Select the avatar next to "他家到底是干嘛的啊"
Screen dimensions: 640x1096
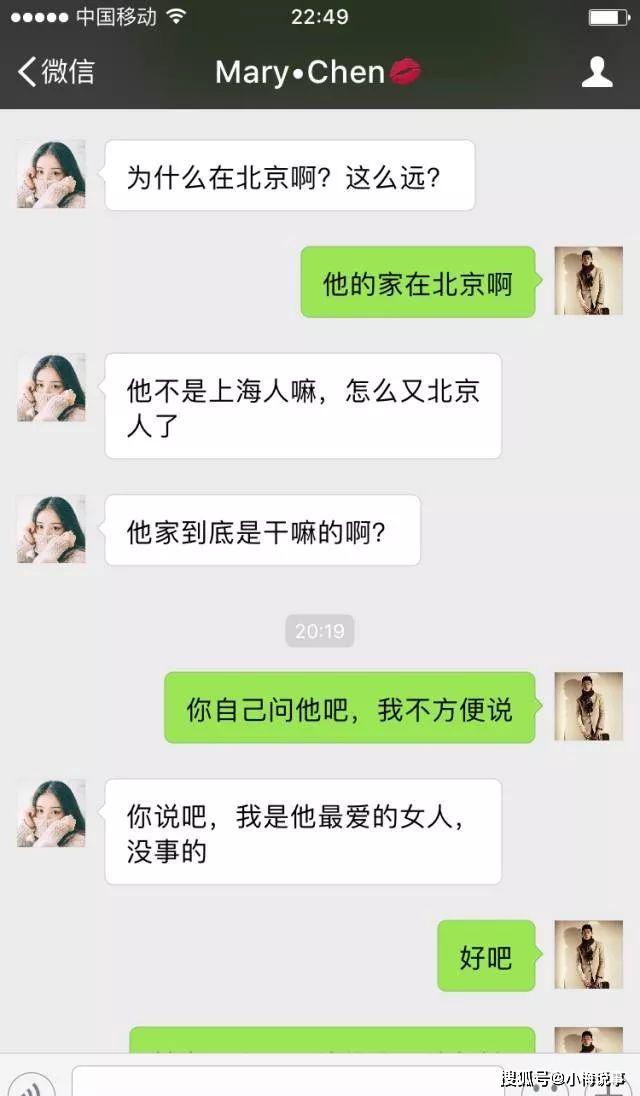51,529
